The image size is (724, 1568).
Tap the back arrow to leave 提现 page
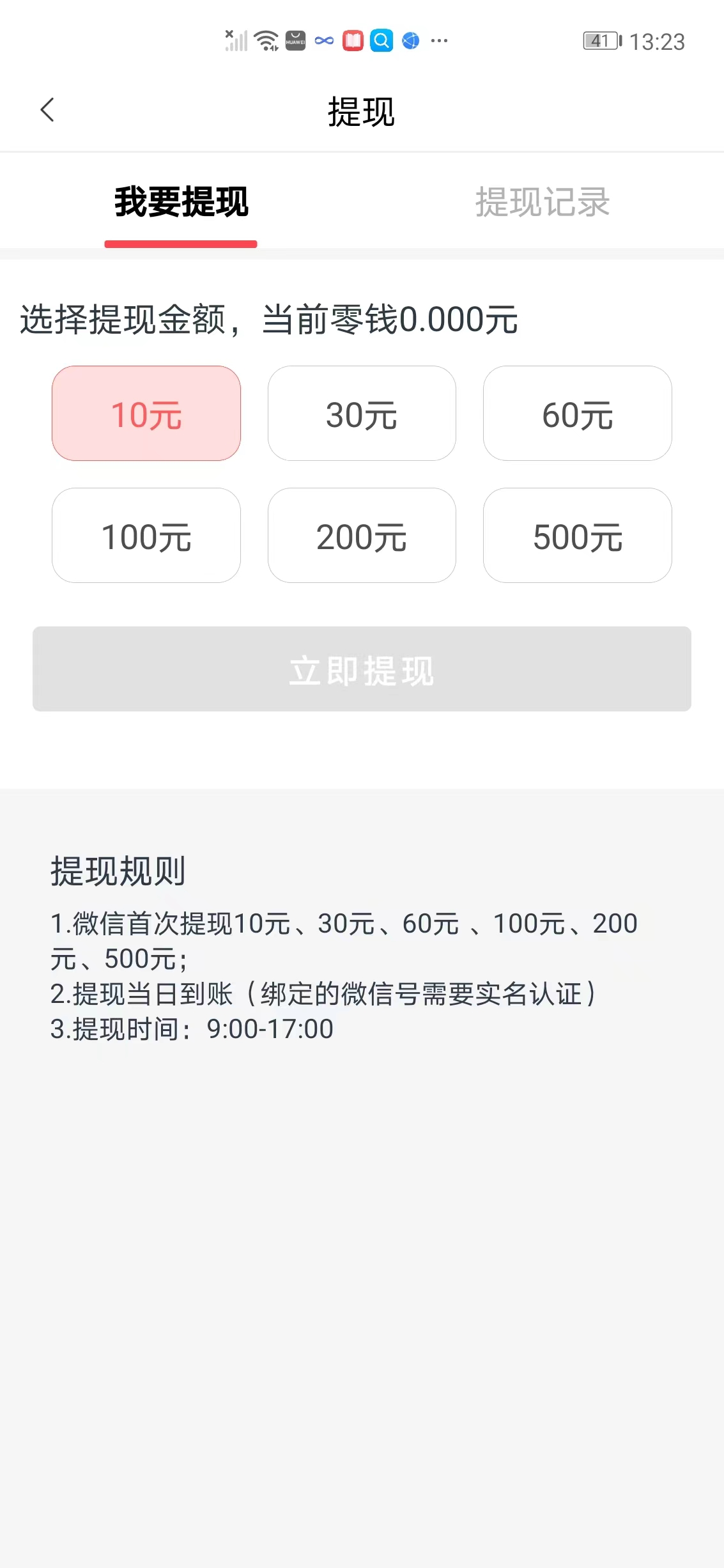[x=47, y=109]
